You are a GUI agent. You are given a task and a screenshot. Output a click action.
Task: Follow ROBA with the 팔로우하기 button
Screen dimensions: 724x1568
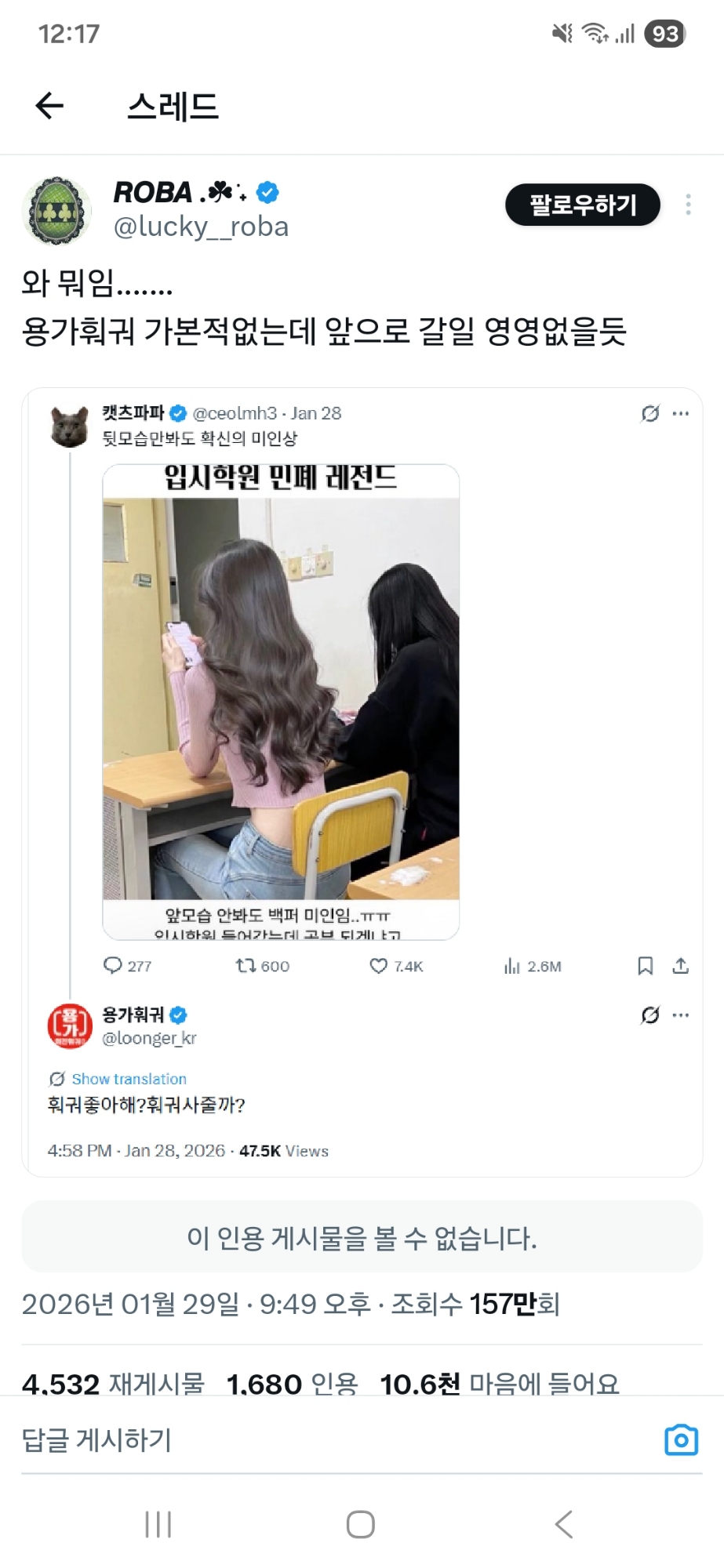(582, 205)
